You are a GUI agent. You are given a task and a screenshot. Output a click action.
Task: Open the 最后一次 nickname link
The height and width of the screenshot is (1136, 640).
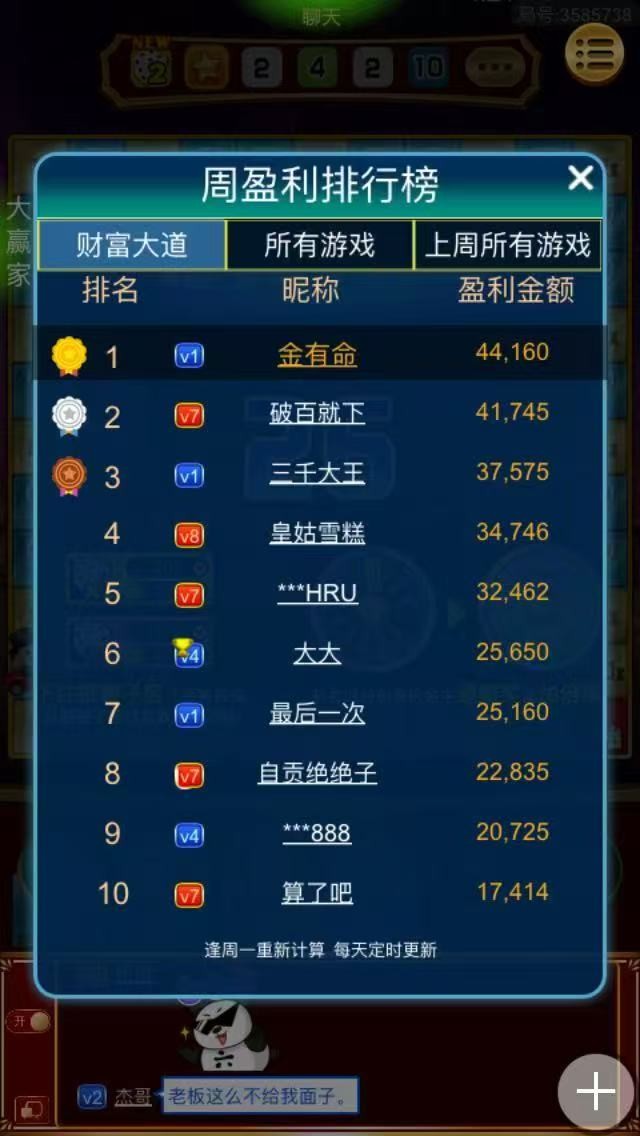(x=317, y=714)
